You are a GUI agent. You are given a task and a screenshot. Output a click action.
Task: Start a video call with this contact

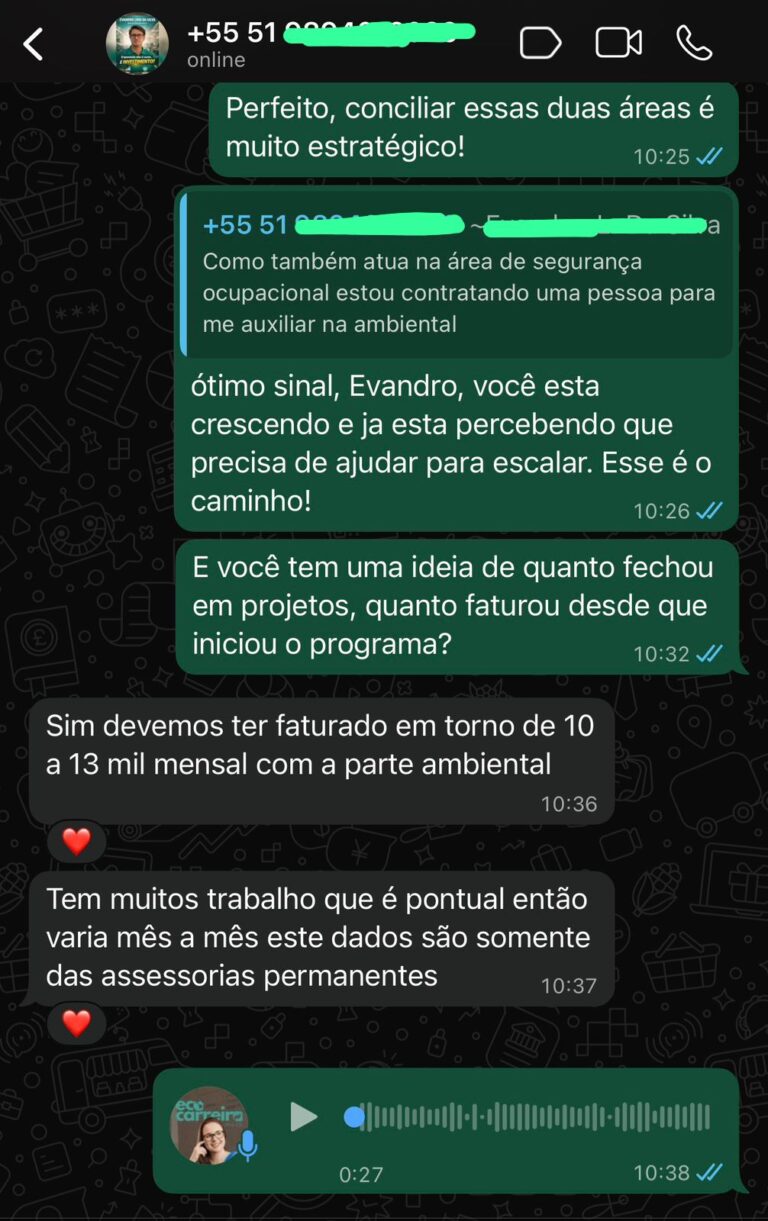click(x=618, y=43)
